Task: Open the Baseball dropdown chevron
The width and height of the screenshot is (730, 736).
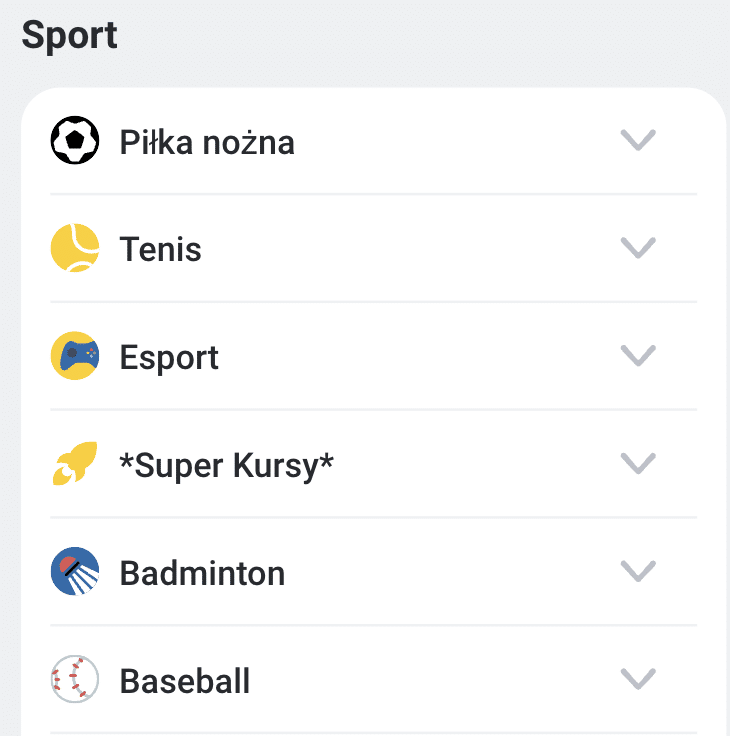Action: coord(638,679)
